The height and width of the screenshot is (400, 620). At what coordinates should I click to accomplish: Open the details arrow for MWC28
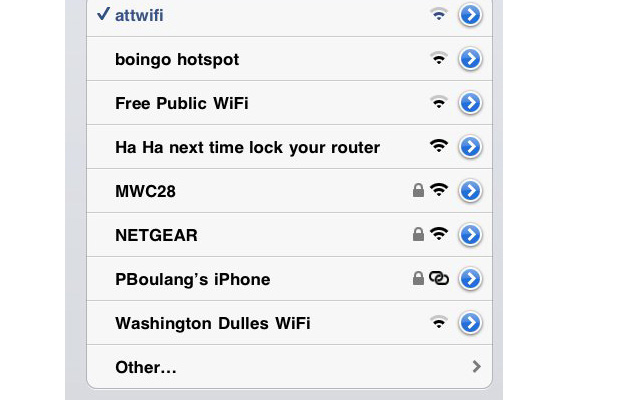point(470,191)
